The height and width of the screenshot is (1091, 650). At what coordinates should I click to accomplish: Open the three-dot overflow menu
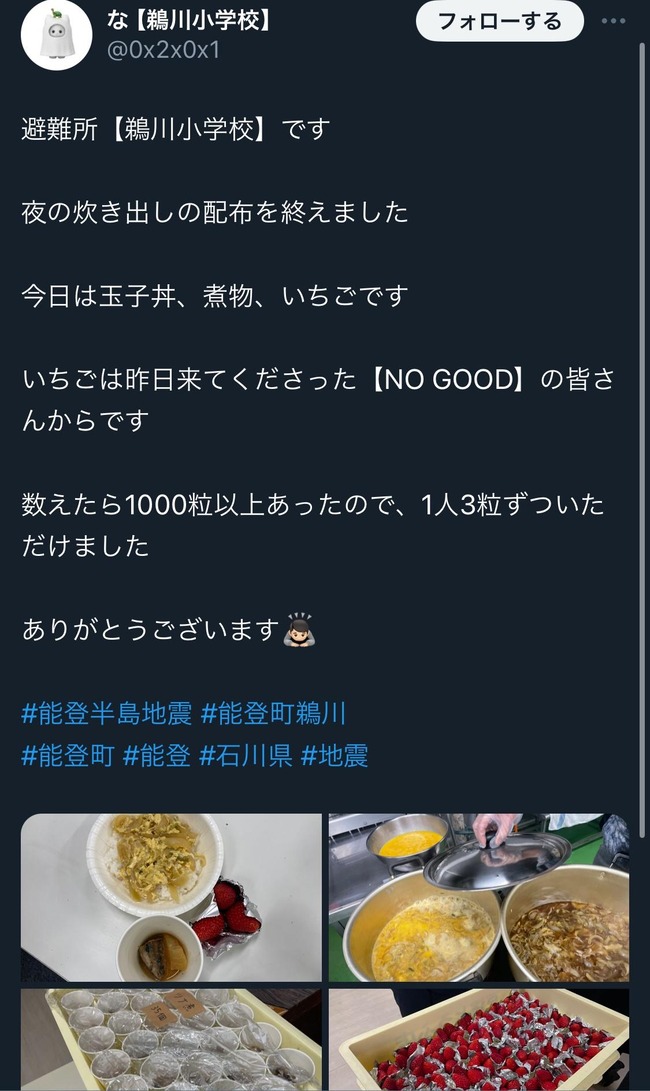[x=613, y=21]
